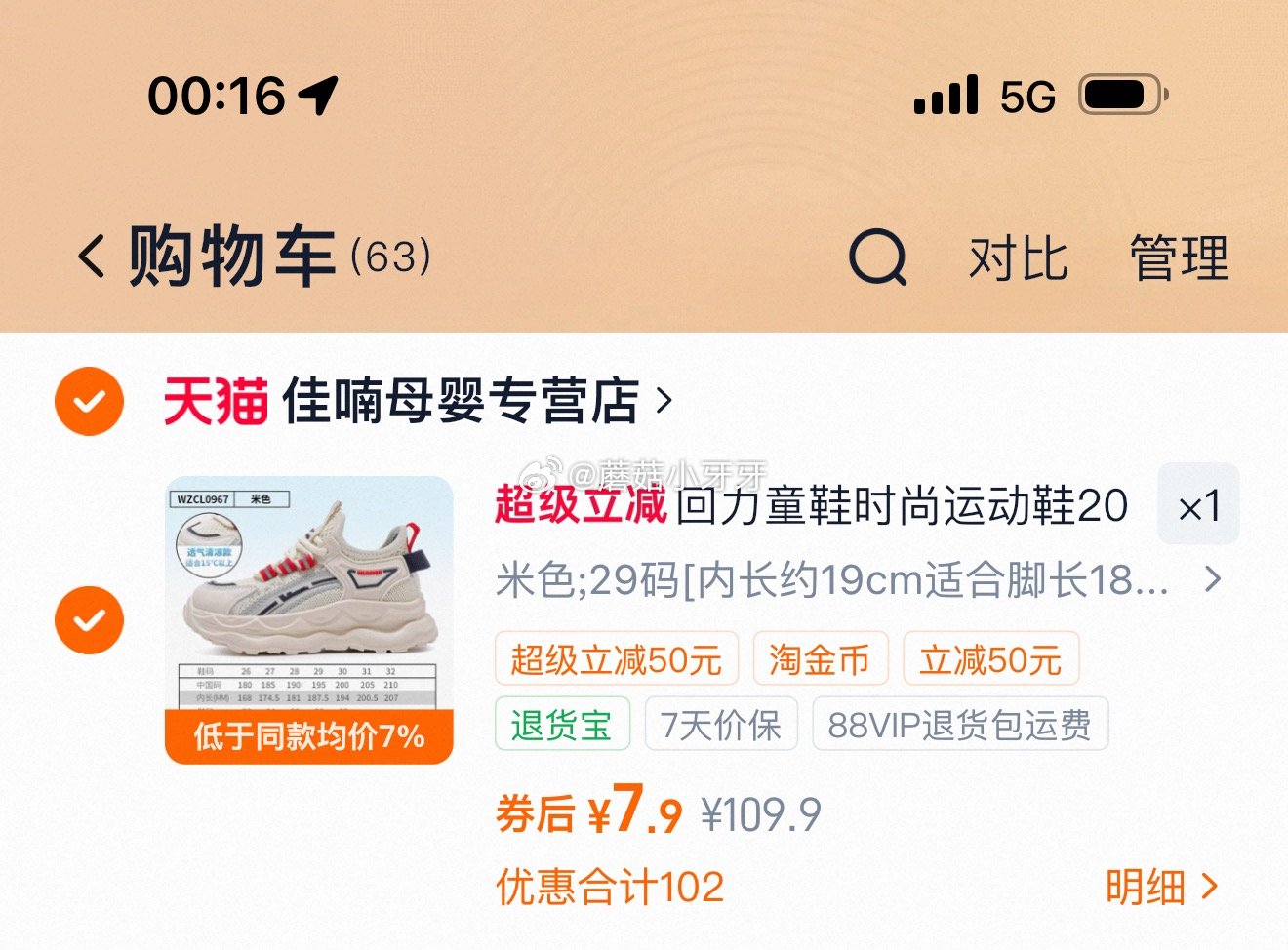The image size is (1288, 950).
Task: Open search in the shopping cart
Action: click(877, 257)
